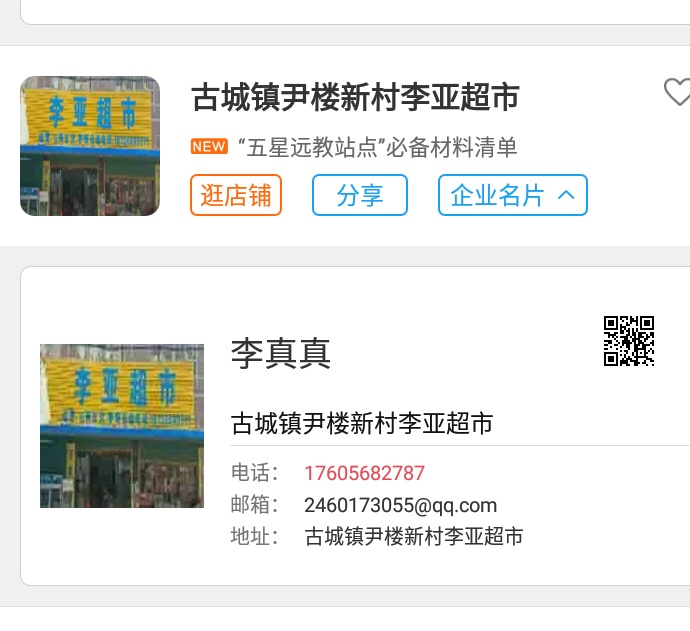Screen dimensions: 690x631
Task: Favorite the shop with the heart icon
Action: pyautogui.click(x=677, y=93)
